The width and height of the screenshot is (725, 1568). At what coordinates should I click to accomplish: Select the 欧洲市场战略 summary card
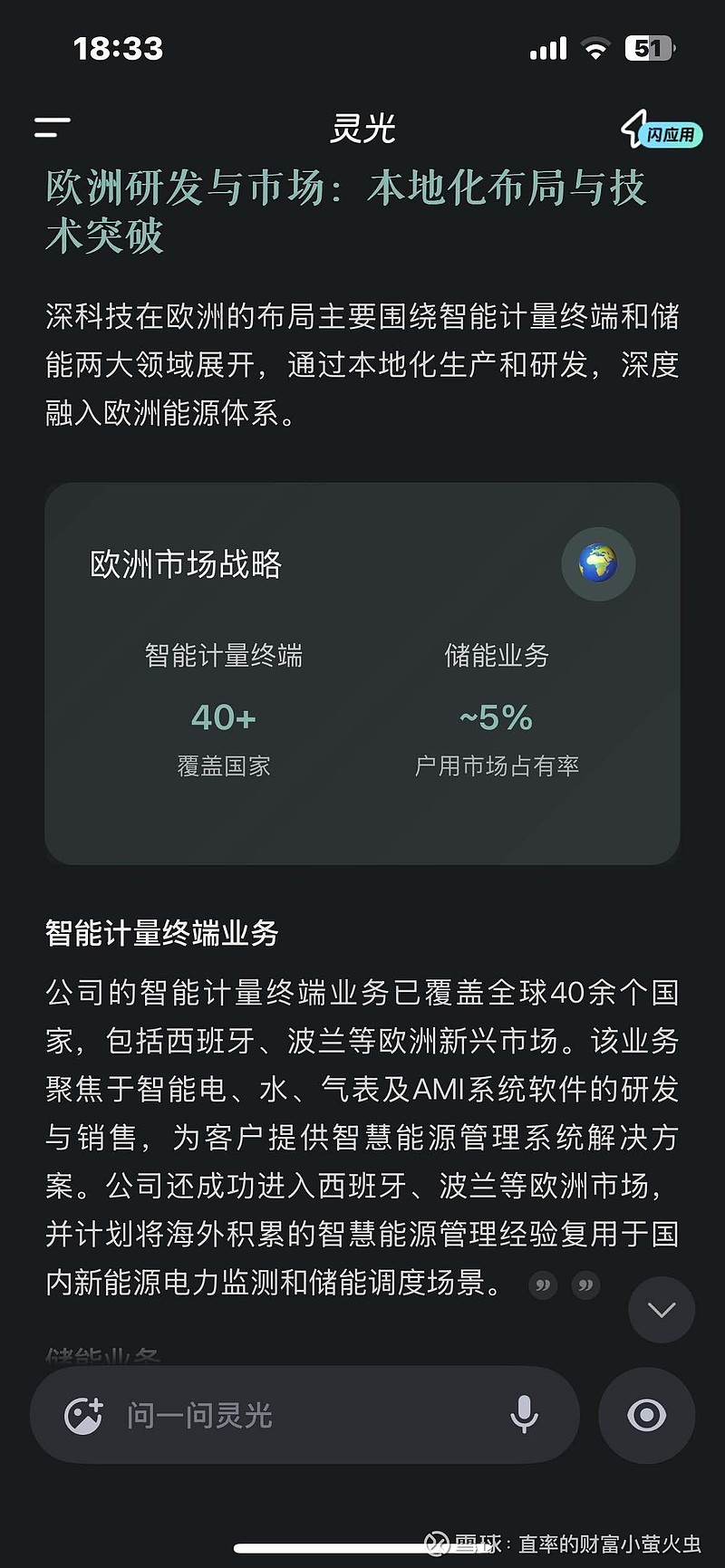(x=362, y=670)
